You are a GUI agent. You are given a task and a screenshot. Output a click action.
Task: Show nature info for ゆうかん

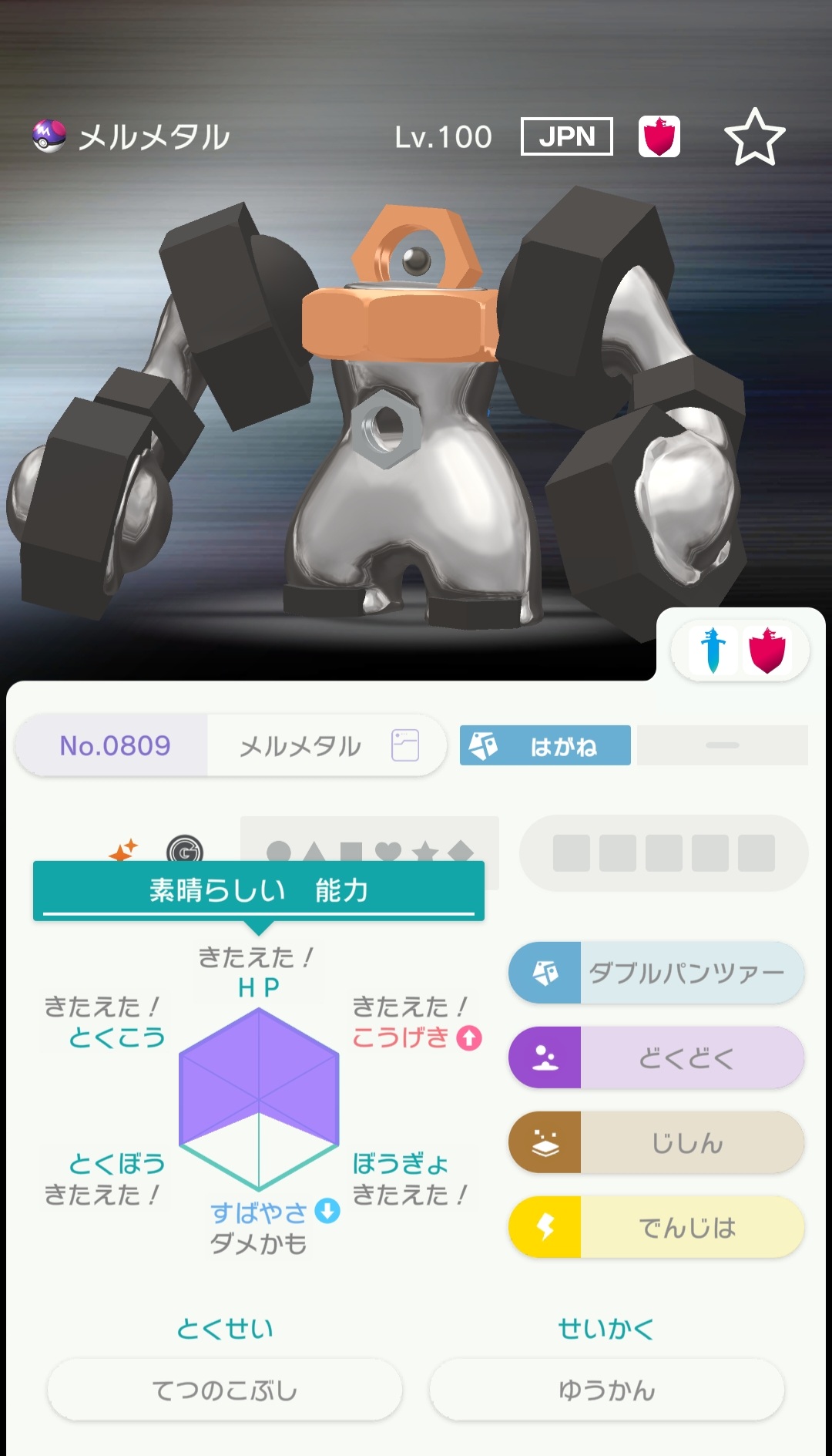pos(606,1390)
